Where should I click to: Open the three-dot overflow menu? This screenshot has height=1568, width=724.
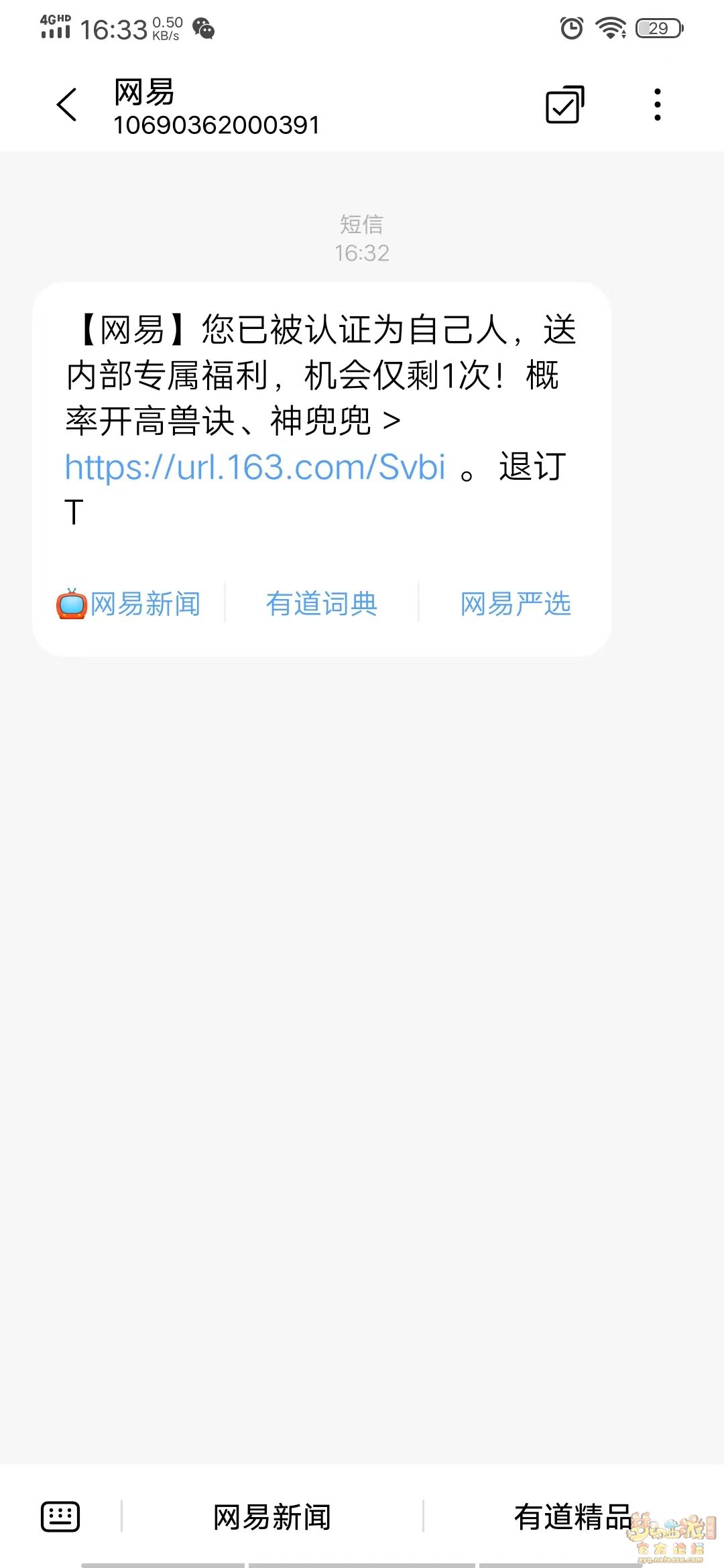point(657,105)
